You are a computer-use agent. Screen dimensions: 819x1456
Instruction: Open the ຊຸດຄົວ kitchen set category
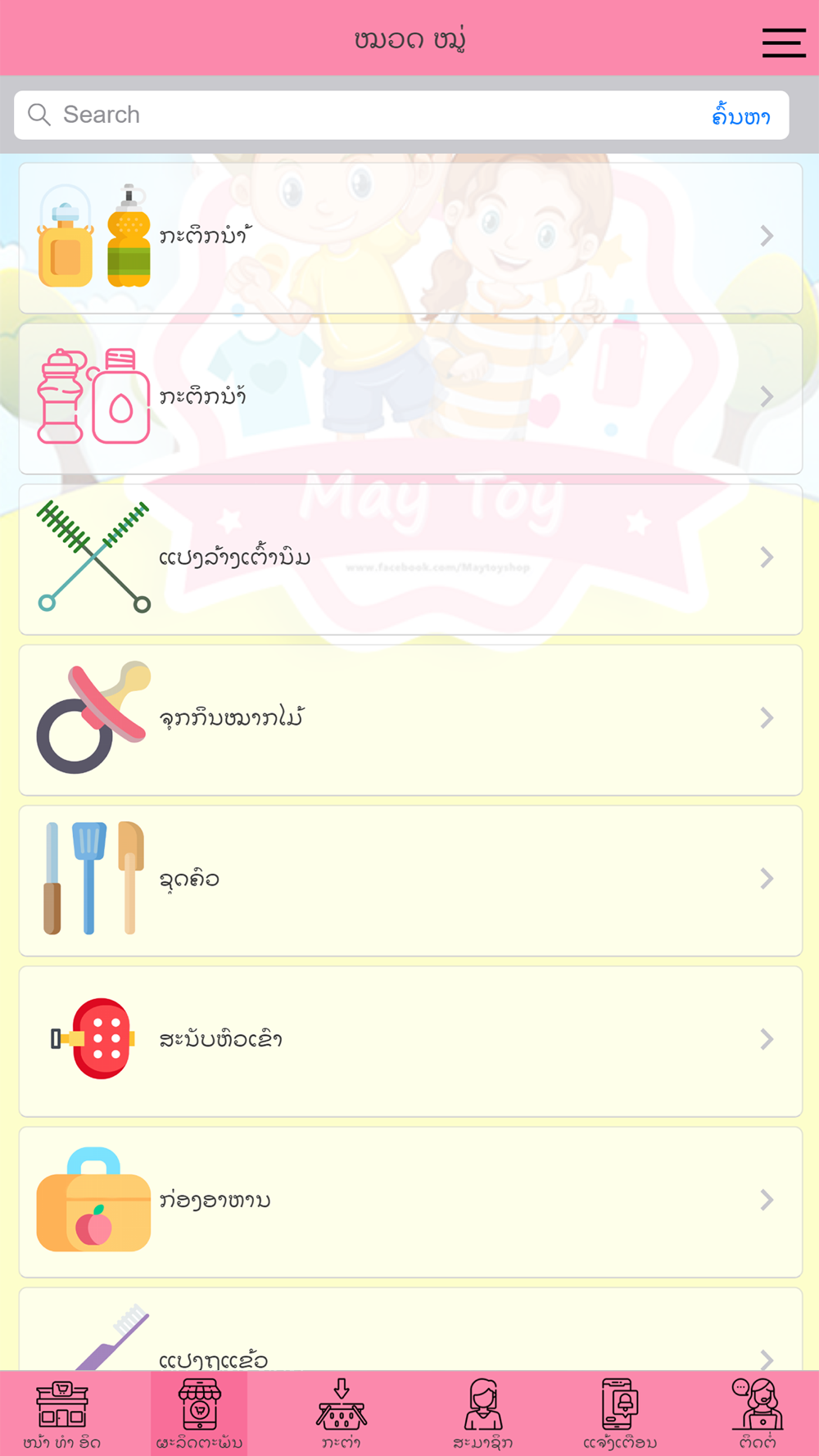409,879
